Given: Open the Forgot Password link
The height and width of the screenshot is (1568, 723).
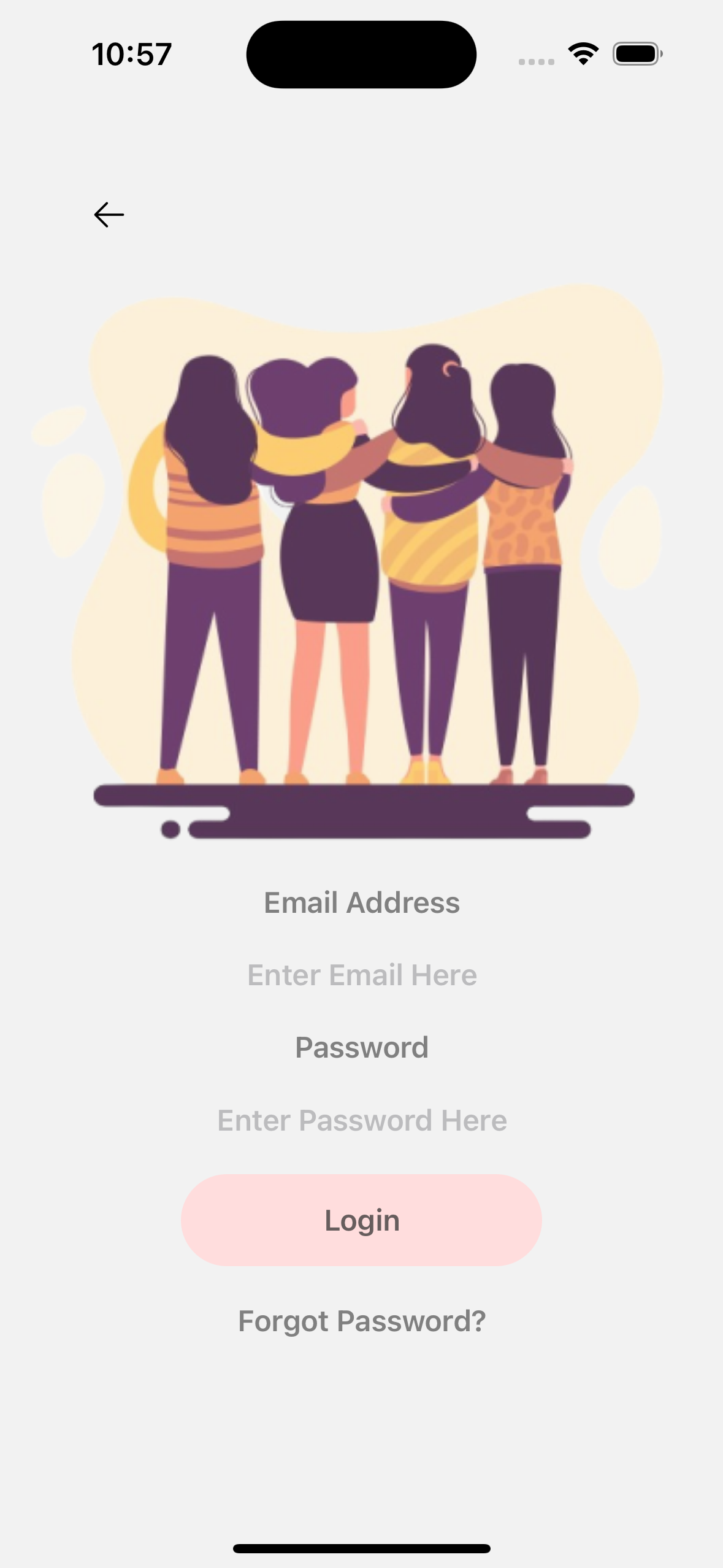Looking at the screenshot, I should (x=361, y=1322).
